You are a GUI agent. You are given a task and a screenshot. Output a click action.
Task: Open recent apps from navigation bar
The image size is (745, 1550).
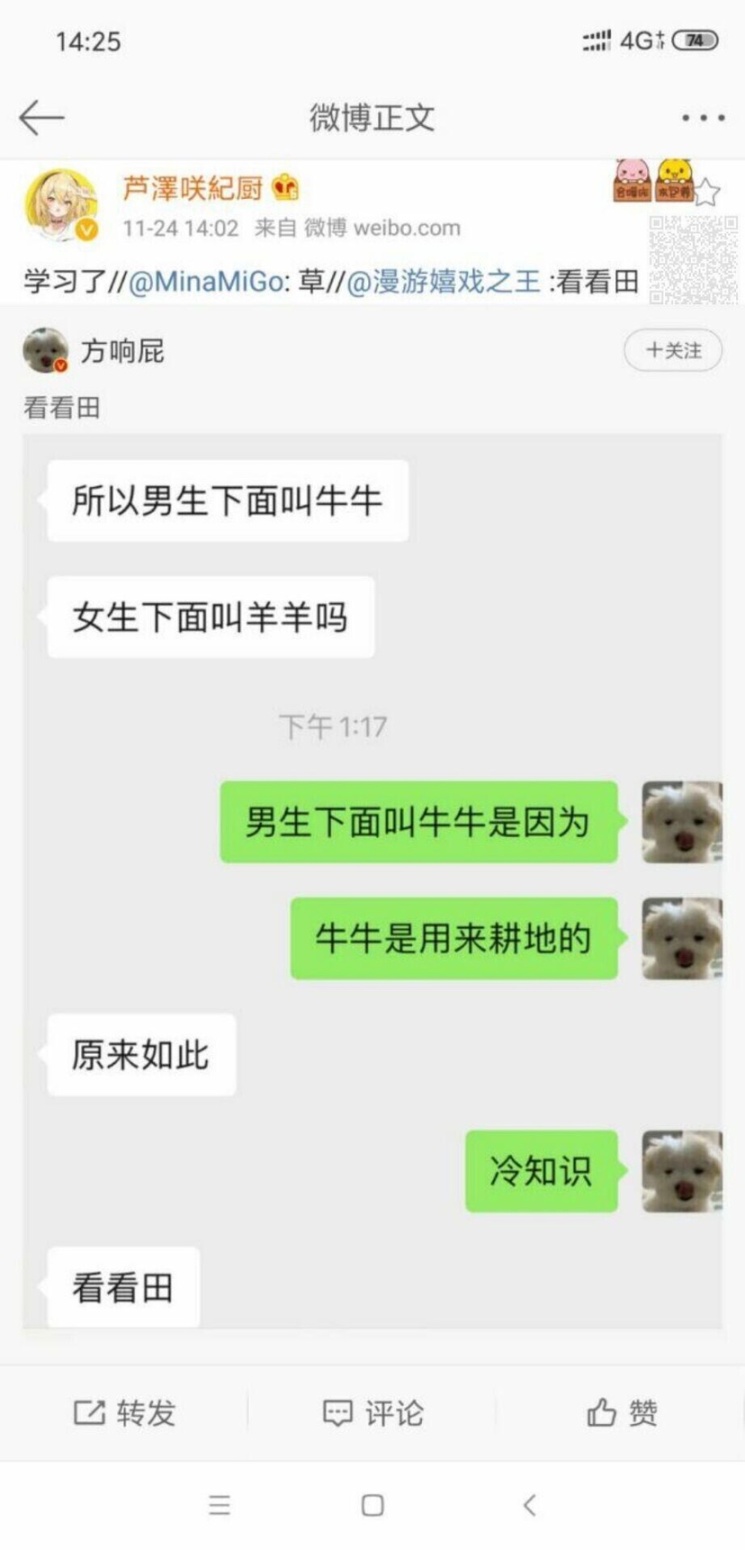click(220, 1505)
